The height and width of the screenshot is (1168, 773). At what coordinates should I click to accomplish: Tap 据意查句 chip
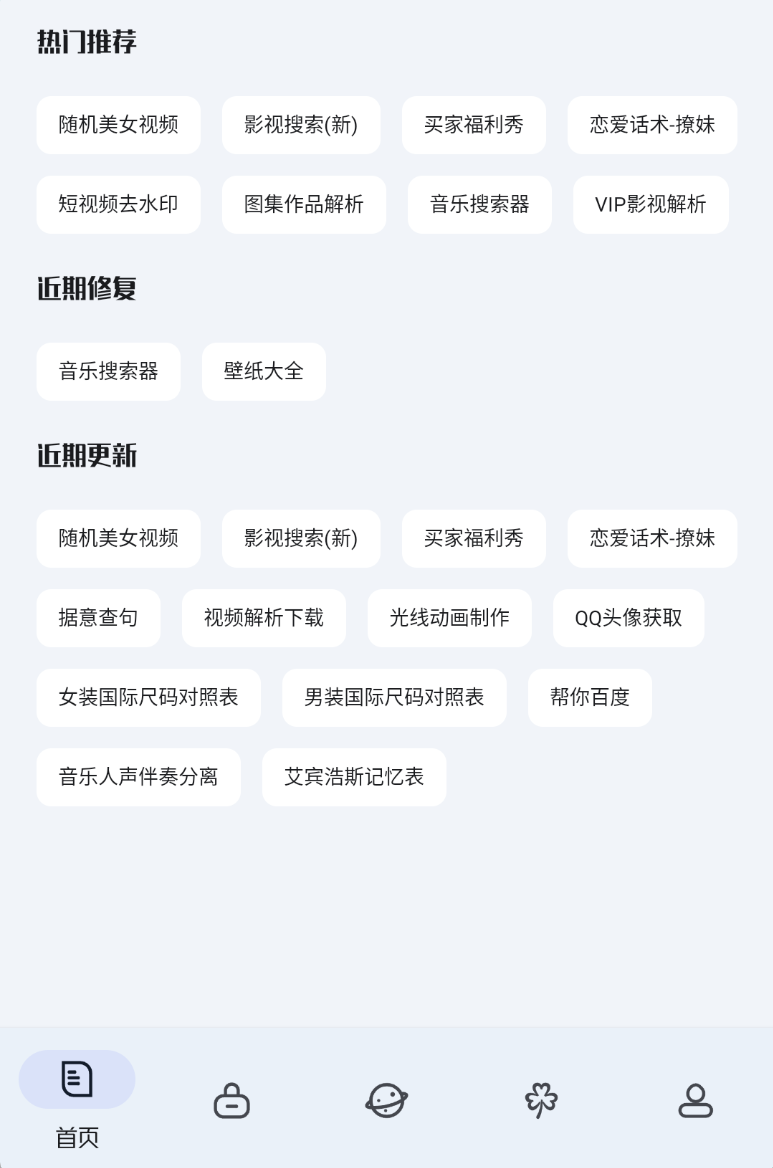98,618
